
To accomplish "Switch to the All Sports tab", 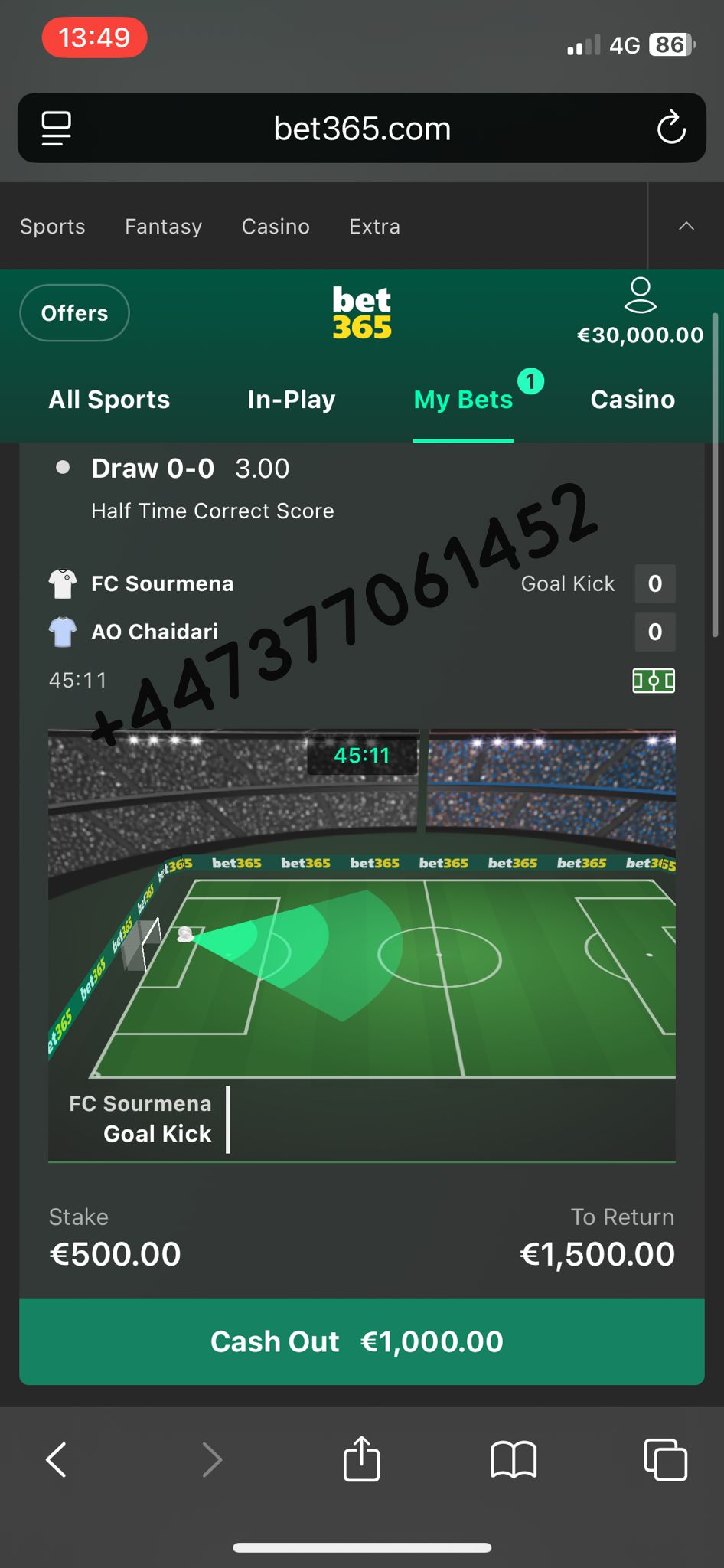I will [x=109, y=400].
